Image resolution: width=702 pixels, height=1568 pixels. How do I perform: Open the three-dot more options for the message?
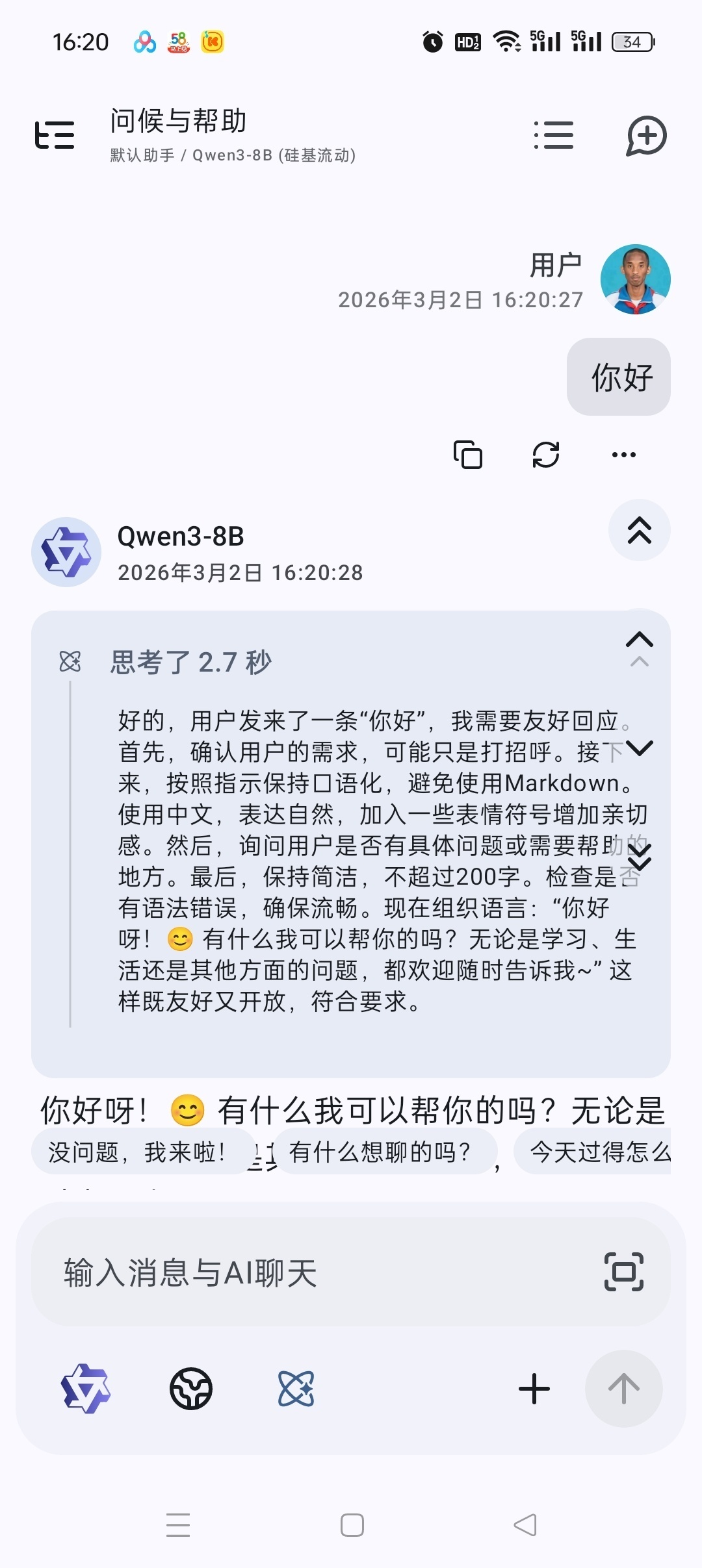tap(624, 454)
